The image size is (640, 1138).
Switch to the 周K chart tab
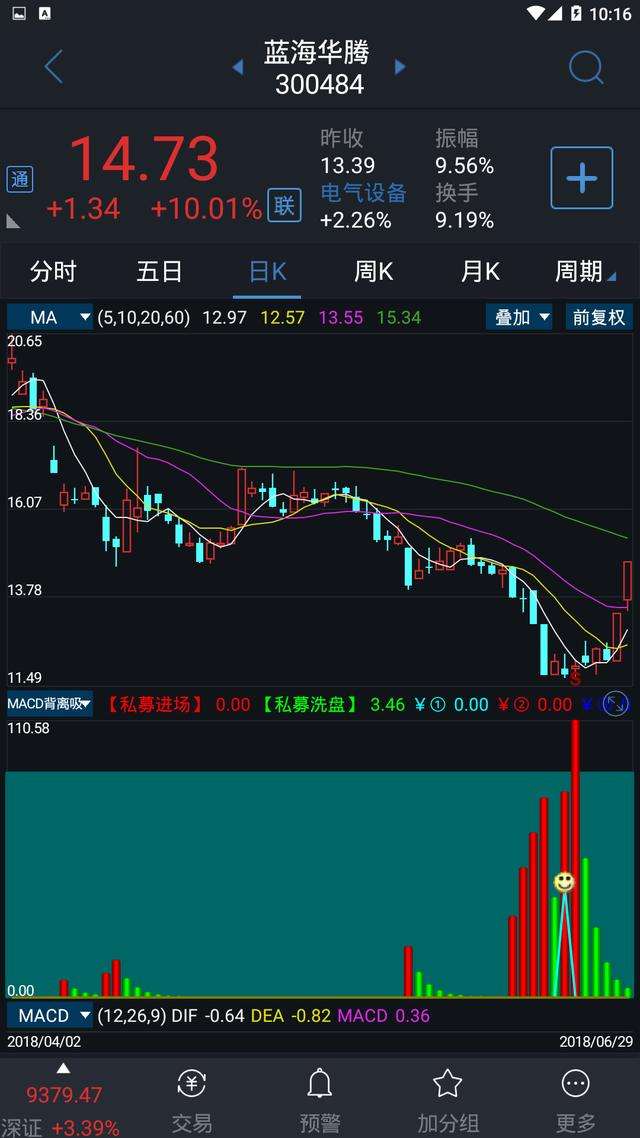373,271
